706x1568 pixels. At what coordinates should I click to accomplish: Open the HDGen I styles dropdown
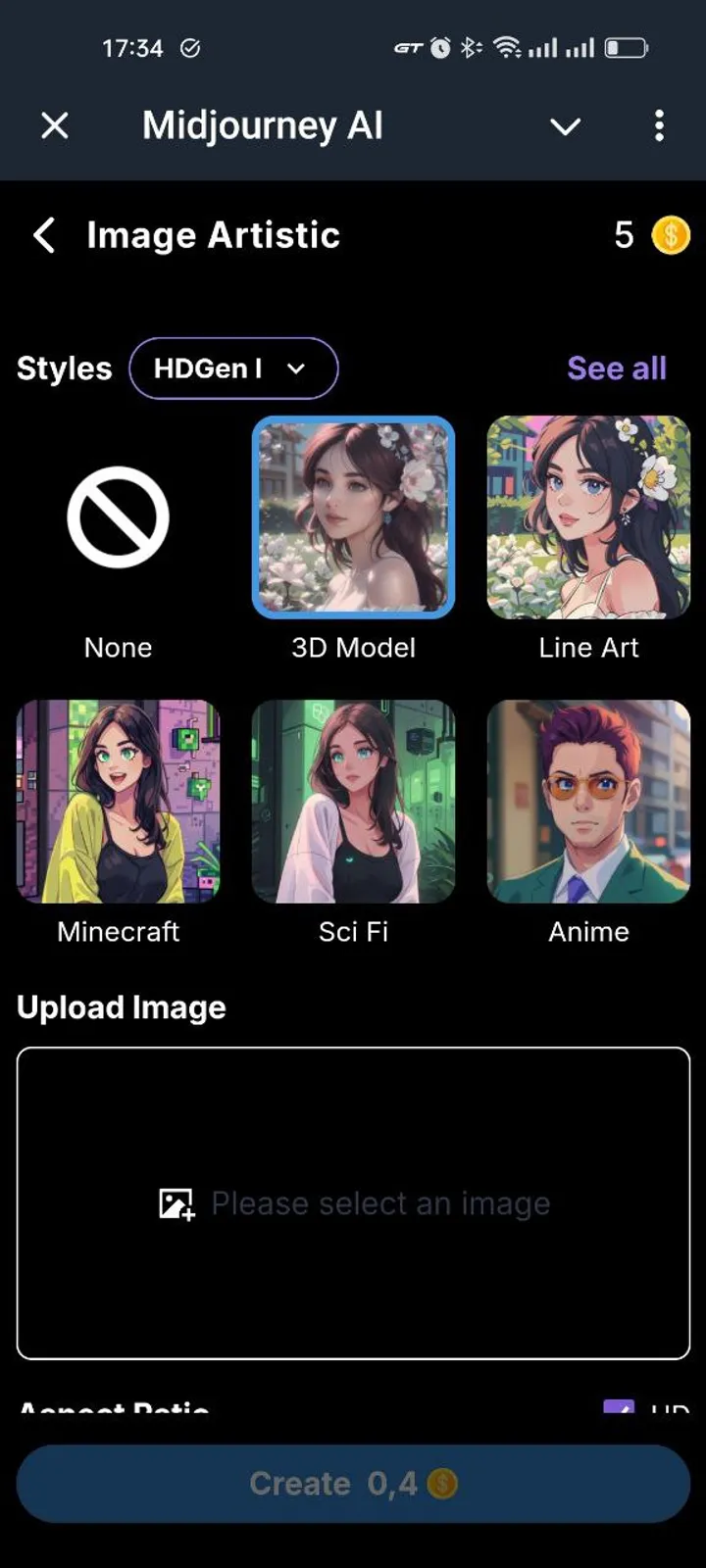[232, 368]
